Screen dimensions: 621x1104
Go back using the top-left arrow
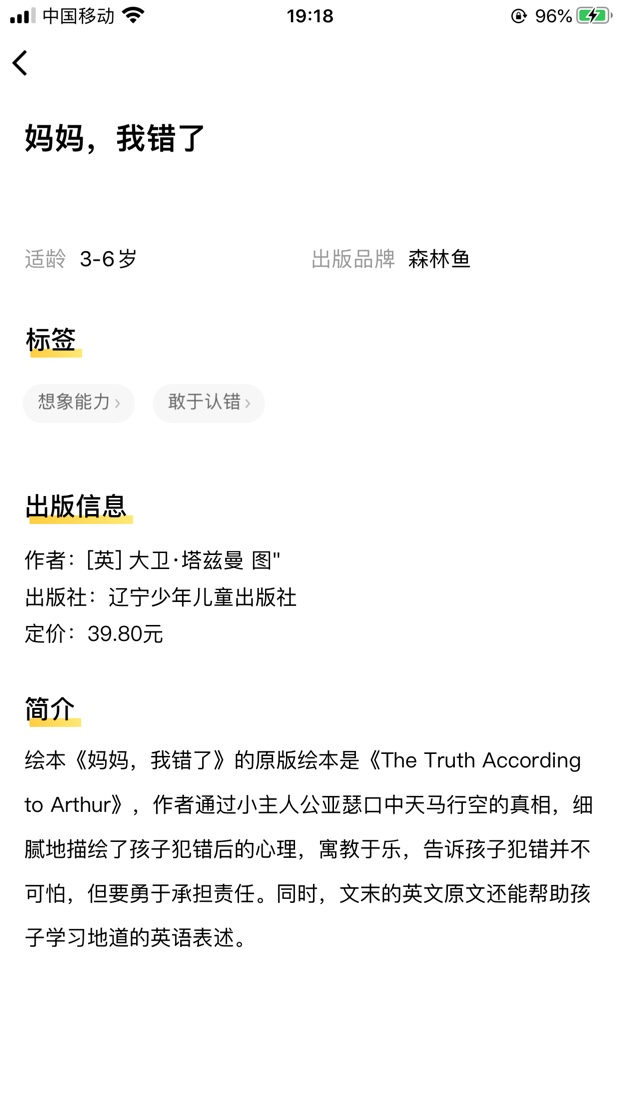(x=20, y=63)
